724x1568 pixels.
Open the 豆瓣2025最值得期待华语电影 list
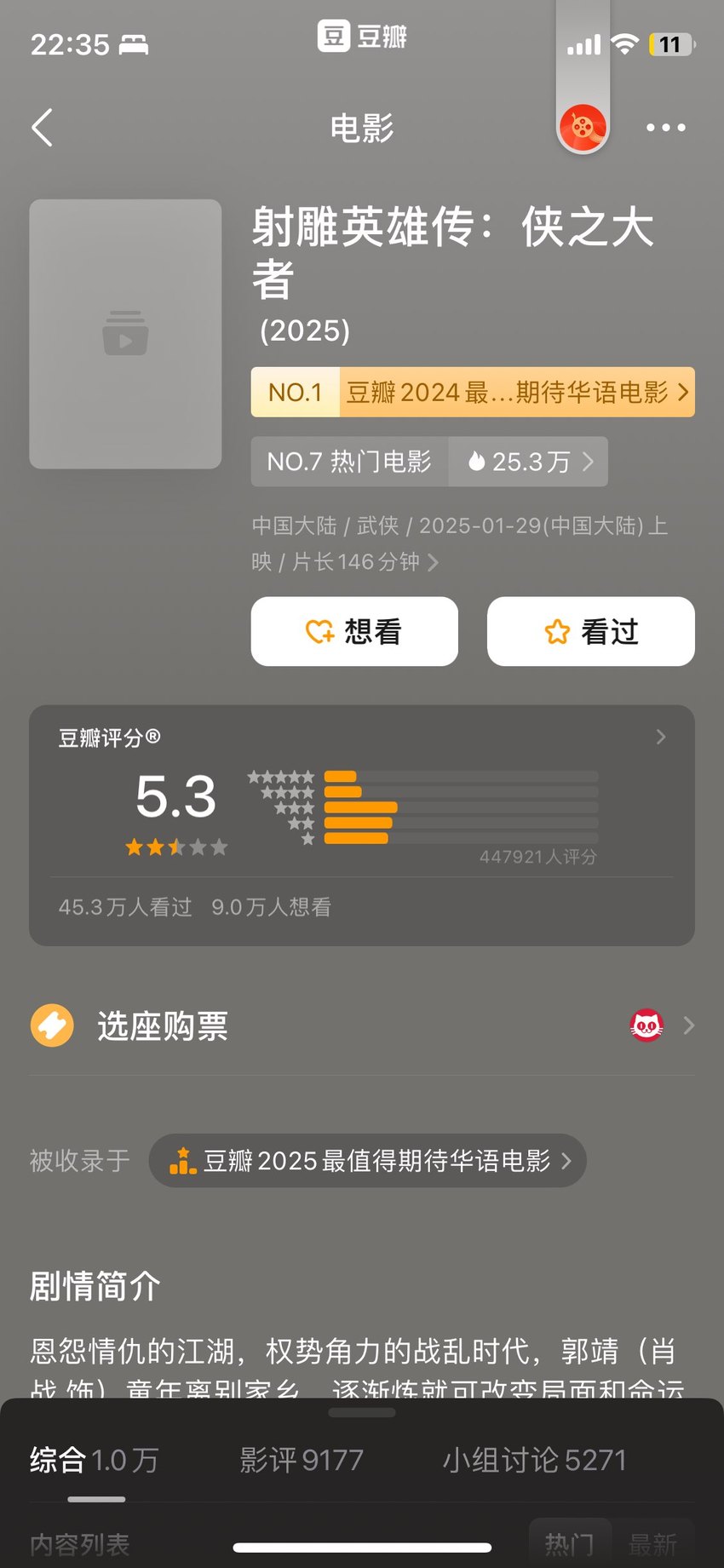(x=367, y=1160)
